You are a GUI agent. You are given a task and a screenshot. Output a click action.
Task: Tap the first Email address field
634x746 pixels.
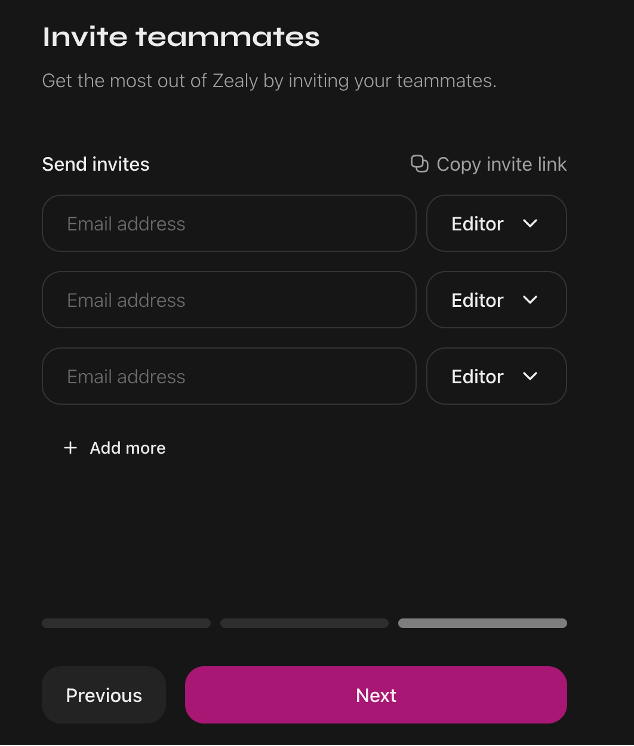click(x=229, y=224)
